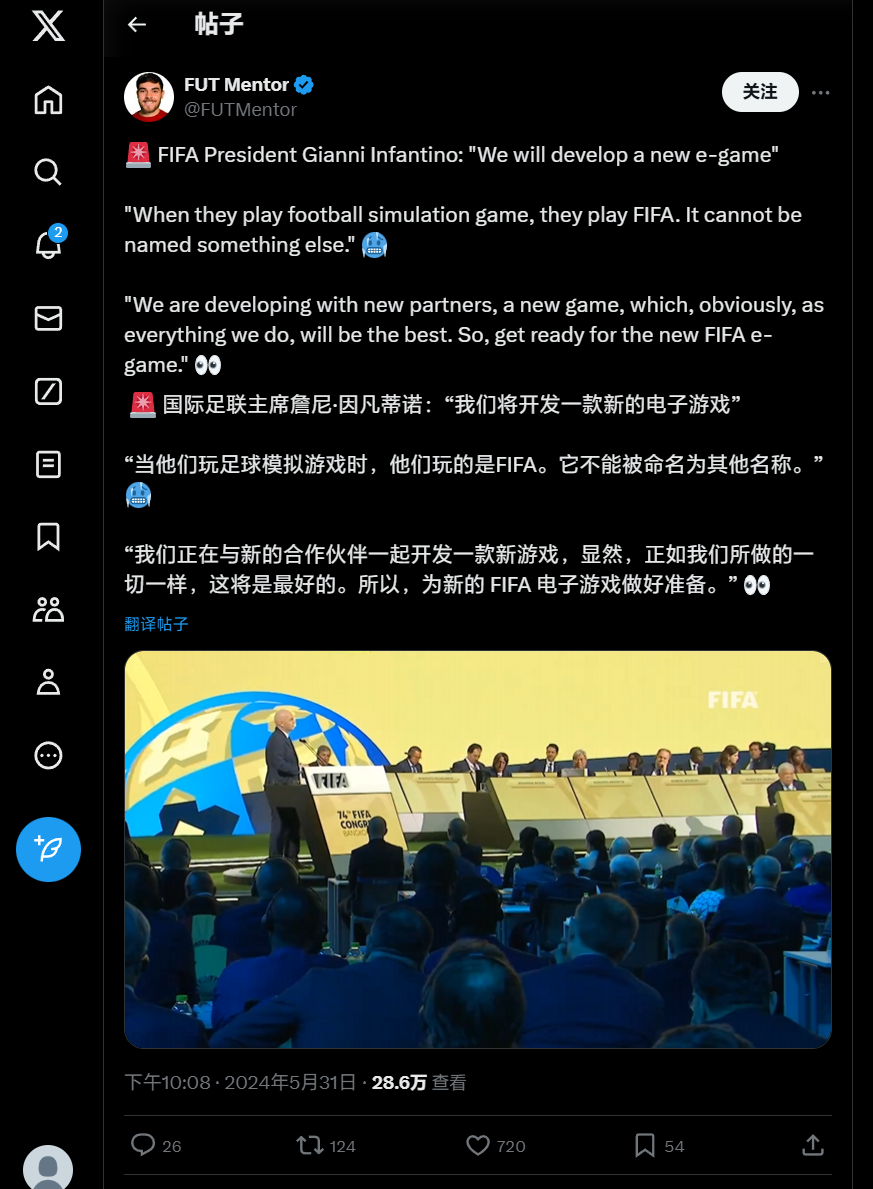Viewport: 873px width, 1189px height.
Task: Open the Communities page
Action: (x=48, y=609)
